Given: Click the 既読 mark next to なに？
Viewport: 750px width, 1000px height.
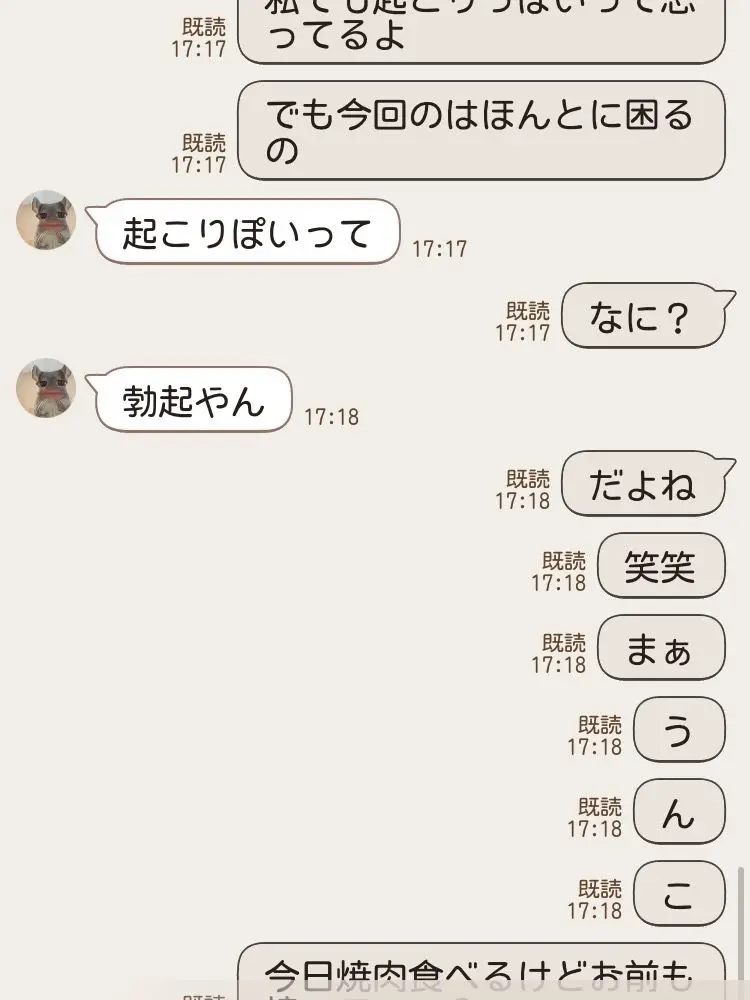Looking at the screenshot, I should (523, 307).
